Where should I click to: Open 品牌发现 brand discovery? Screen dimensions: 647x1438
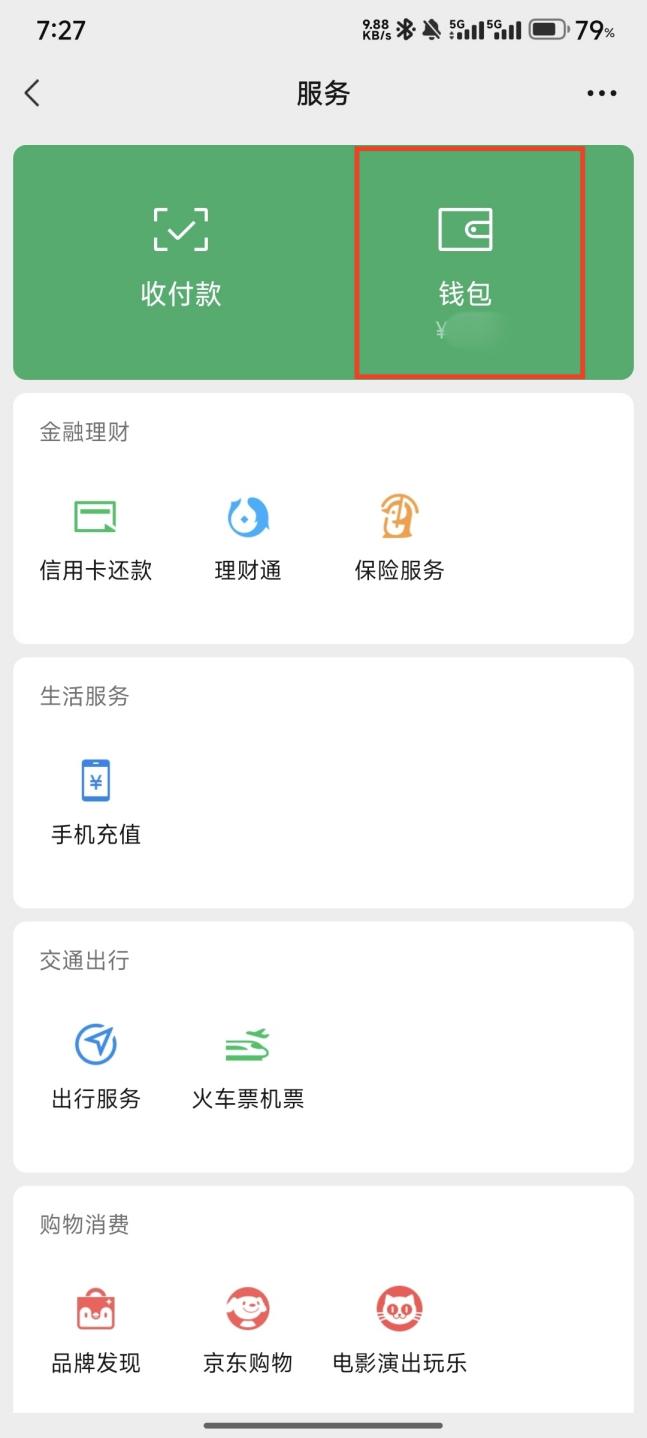point(96,1330)
